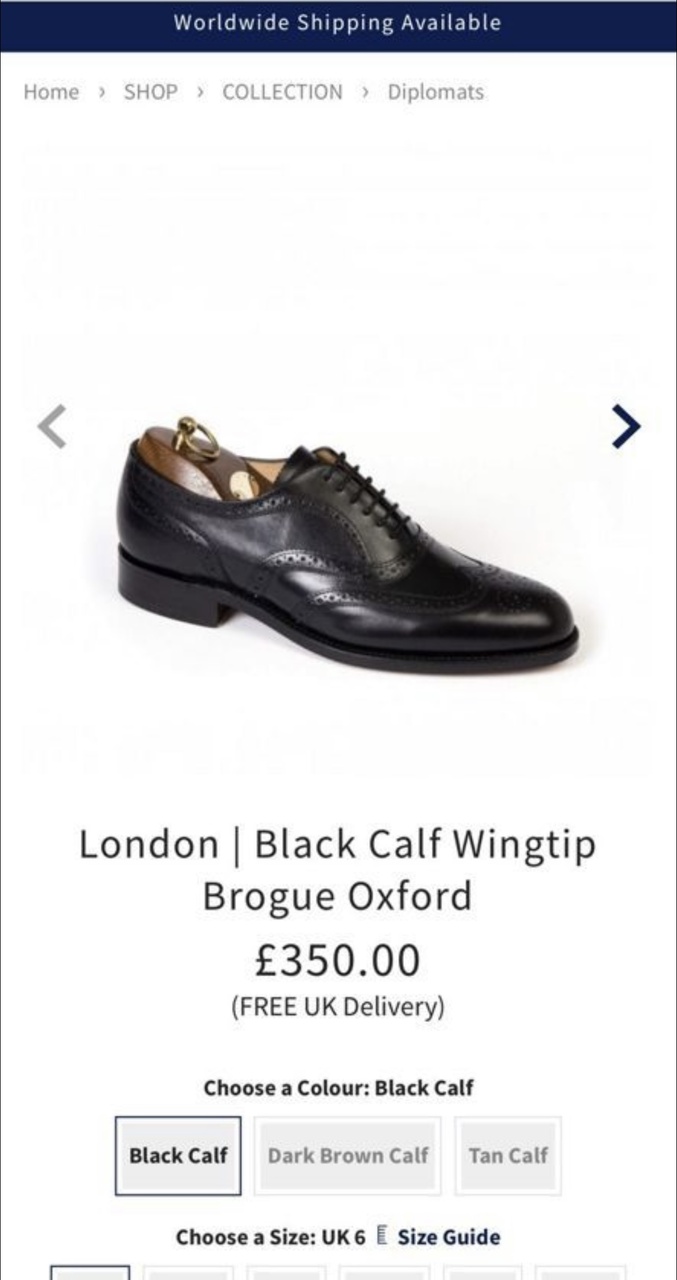The width and height of the screenshot is (677, 1280).
Task: Open the SHOP breadcrumb link
Action: 150,92
